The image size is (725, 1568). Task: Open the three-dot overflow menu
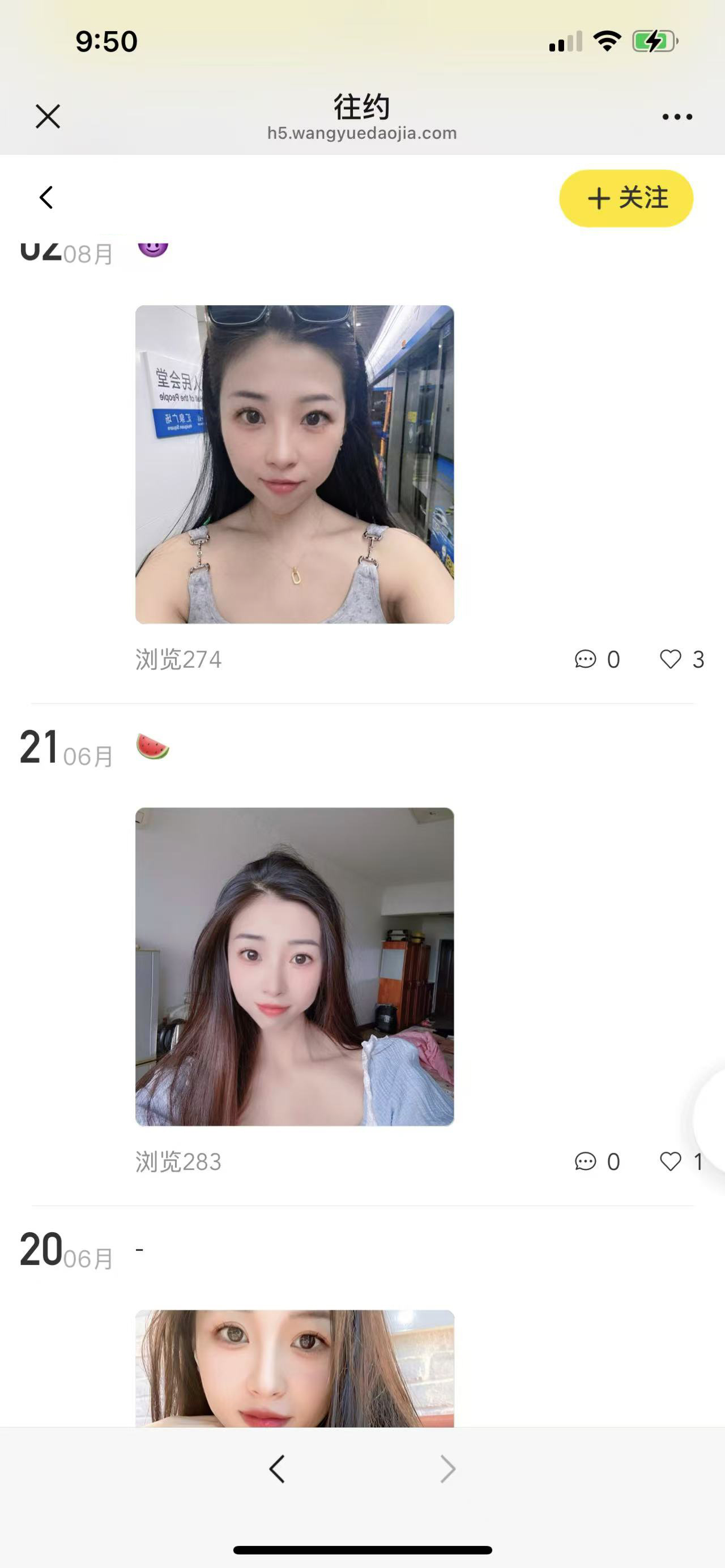[x=677, y=116]
